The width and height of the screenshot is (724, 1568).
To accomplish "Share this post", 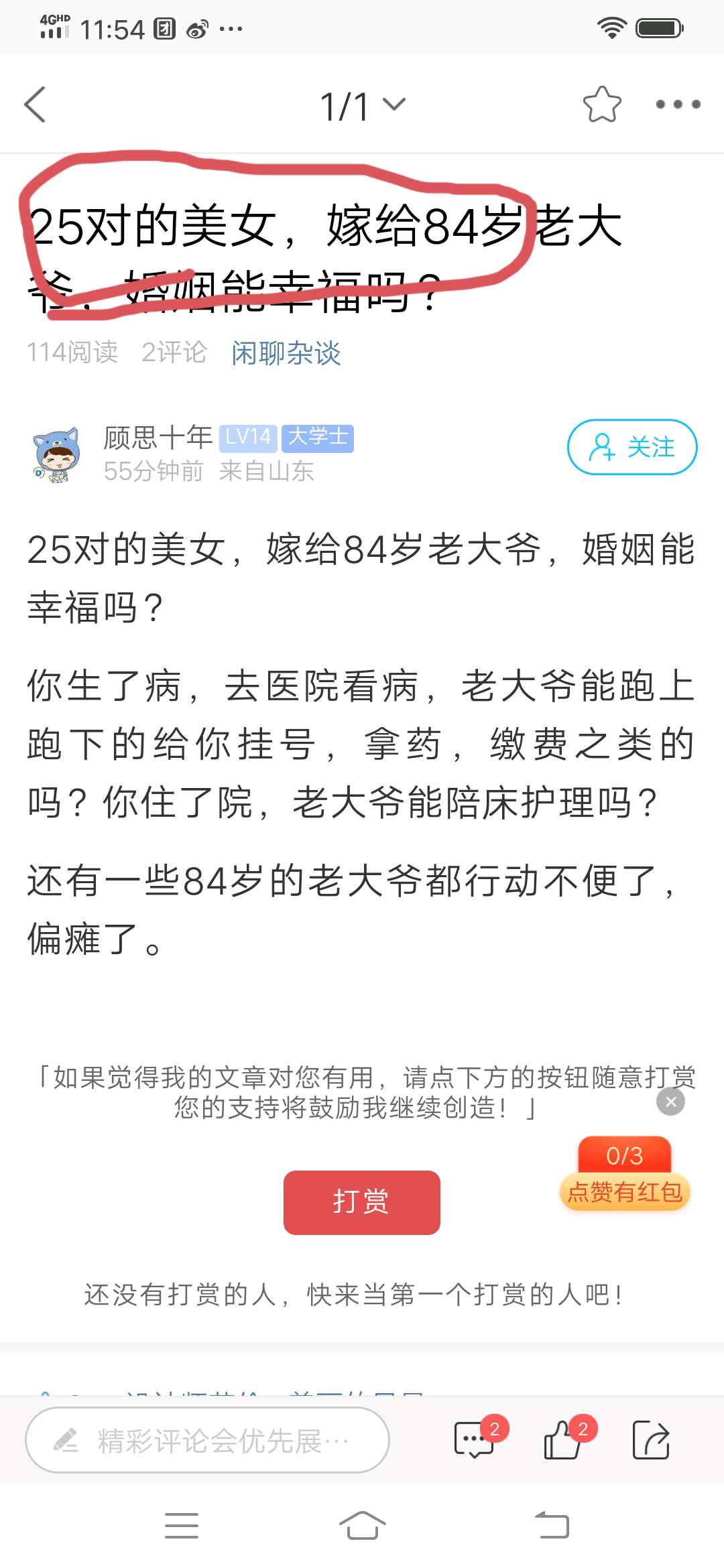I will (x=651, y=1439).
